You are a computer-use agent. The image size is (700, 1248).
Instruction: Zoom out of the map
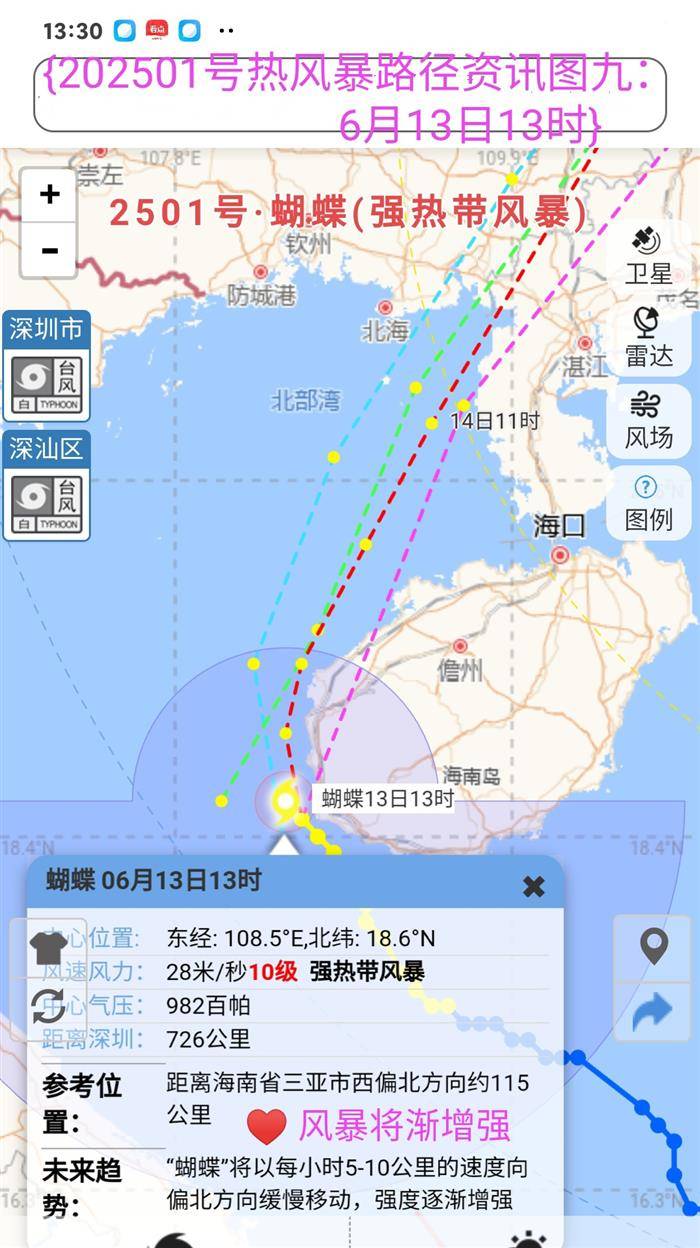click(49, 250)
